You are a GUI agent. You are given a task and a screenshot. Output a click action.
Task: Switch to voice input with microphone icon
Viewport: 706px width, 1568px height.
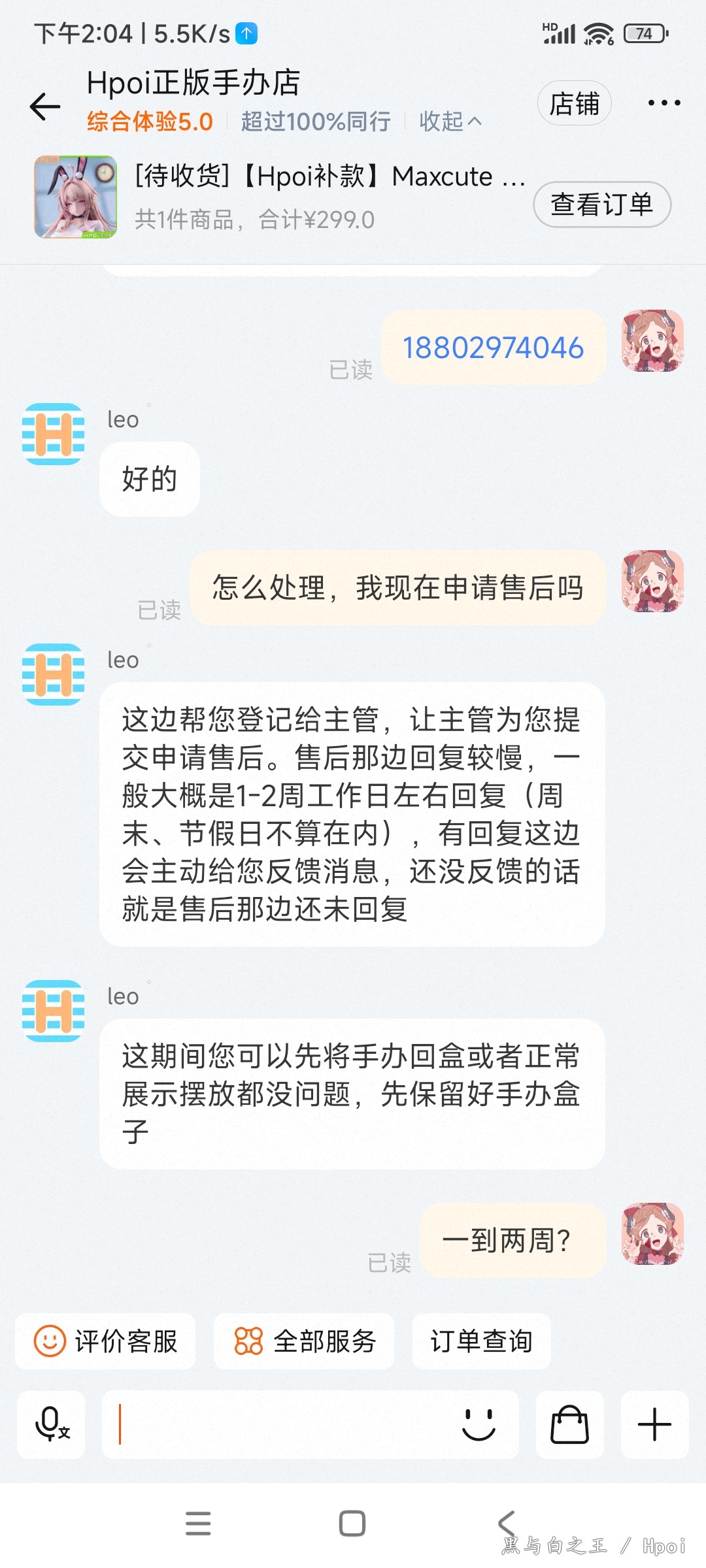[51, 1424]
